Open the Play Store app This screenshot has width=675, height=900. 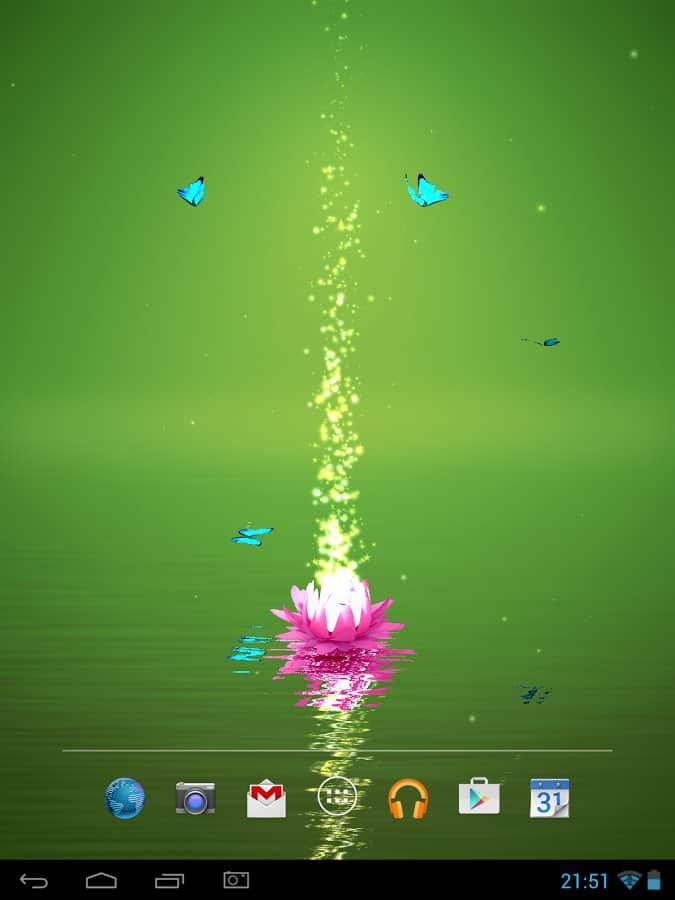coord(479,797)
